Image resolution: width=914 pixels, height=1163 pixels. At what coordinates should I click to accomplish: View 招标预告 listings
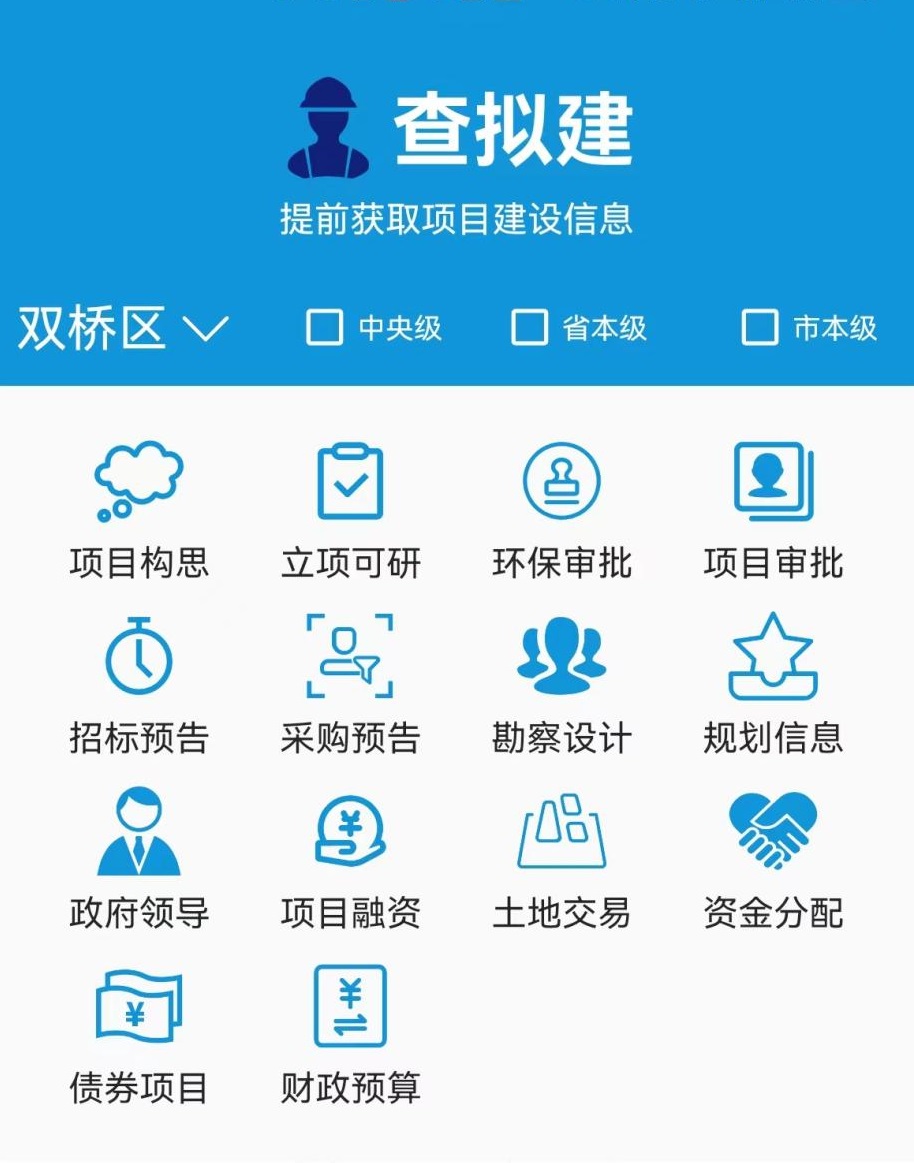pyautogui.click(x=139, y=685)
